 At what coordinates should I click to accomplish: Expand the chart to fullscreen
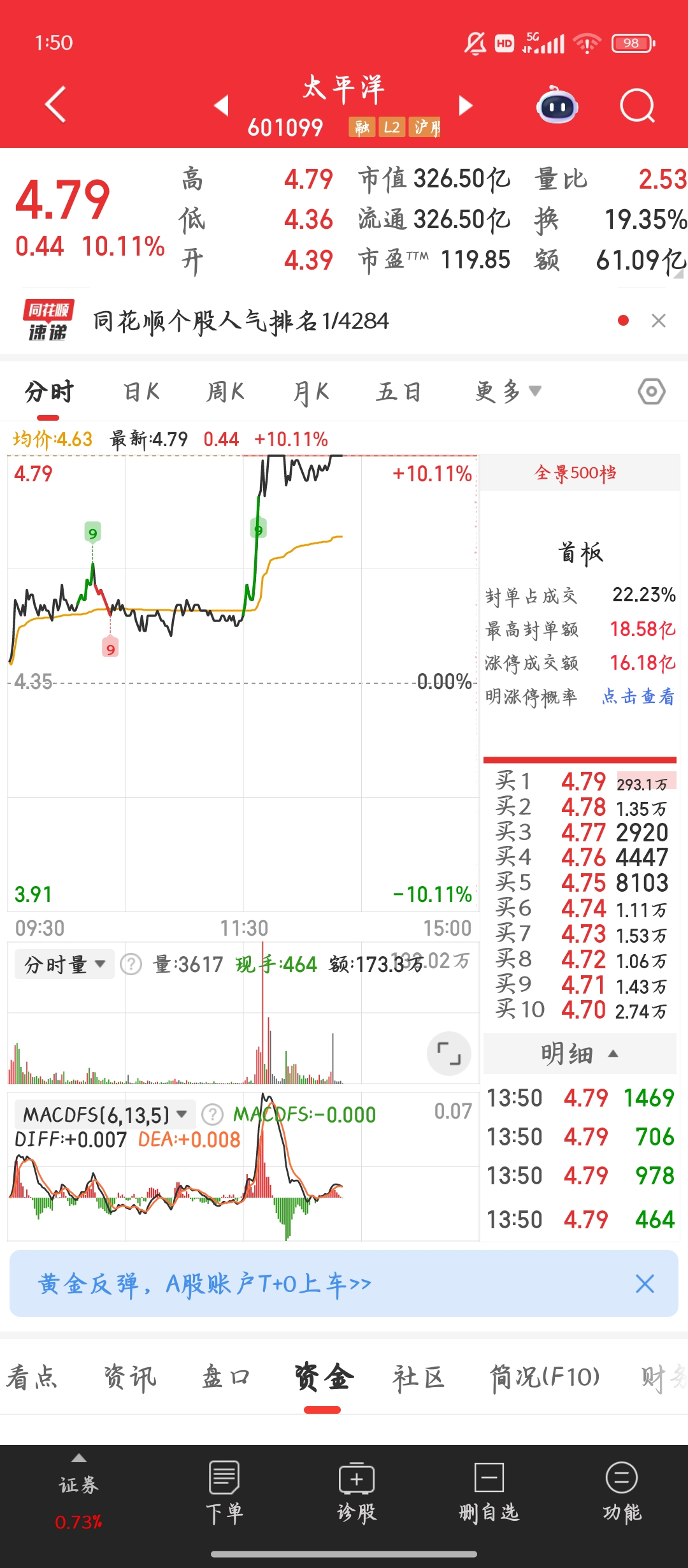point(449,1053)
